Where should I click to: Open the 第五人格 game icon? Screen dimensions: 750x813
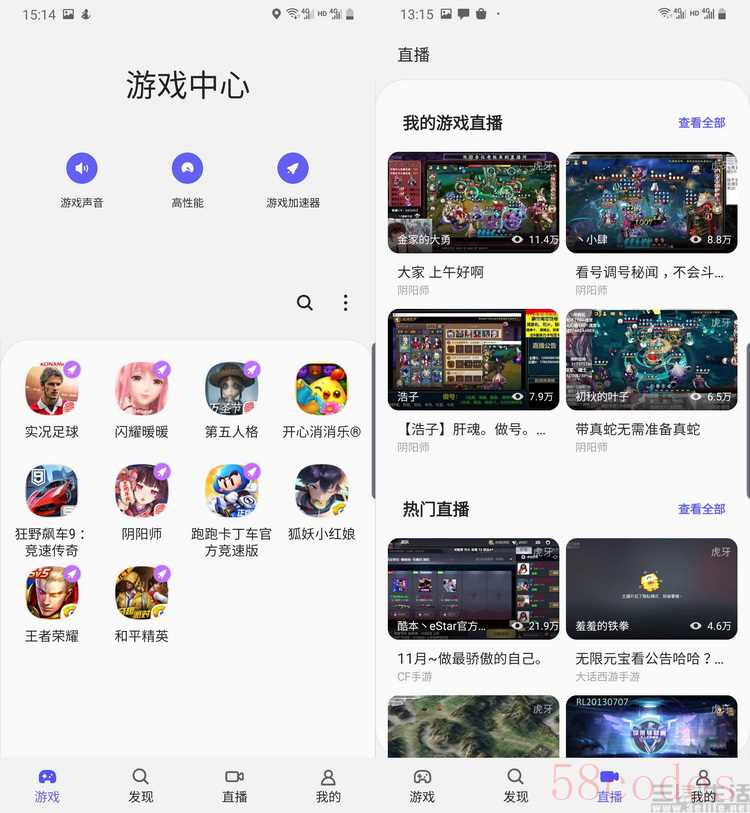point(232,389)
